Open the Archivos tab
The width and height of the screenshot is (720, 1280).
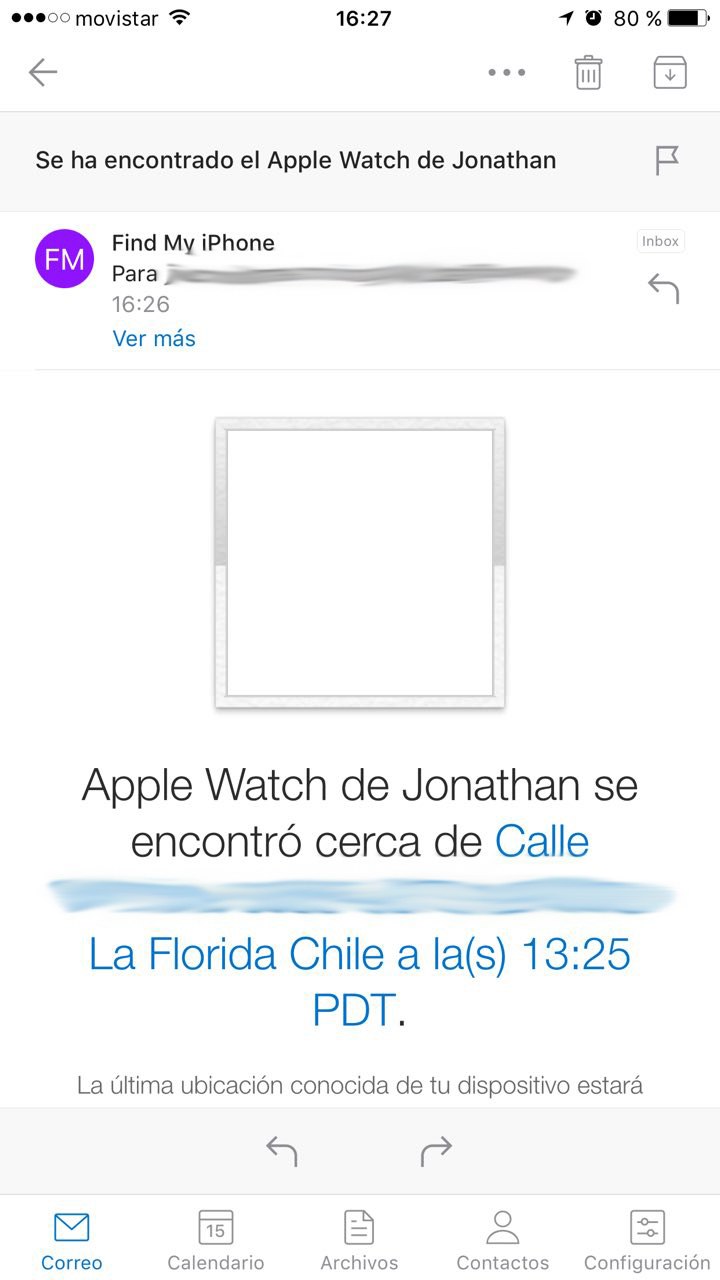[x=359, y=1240]
